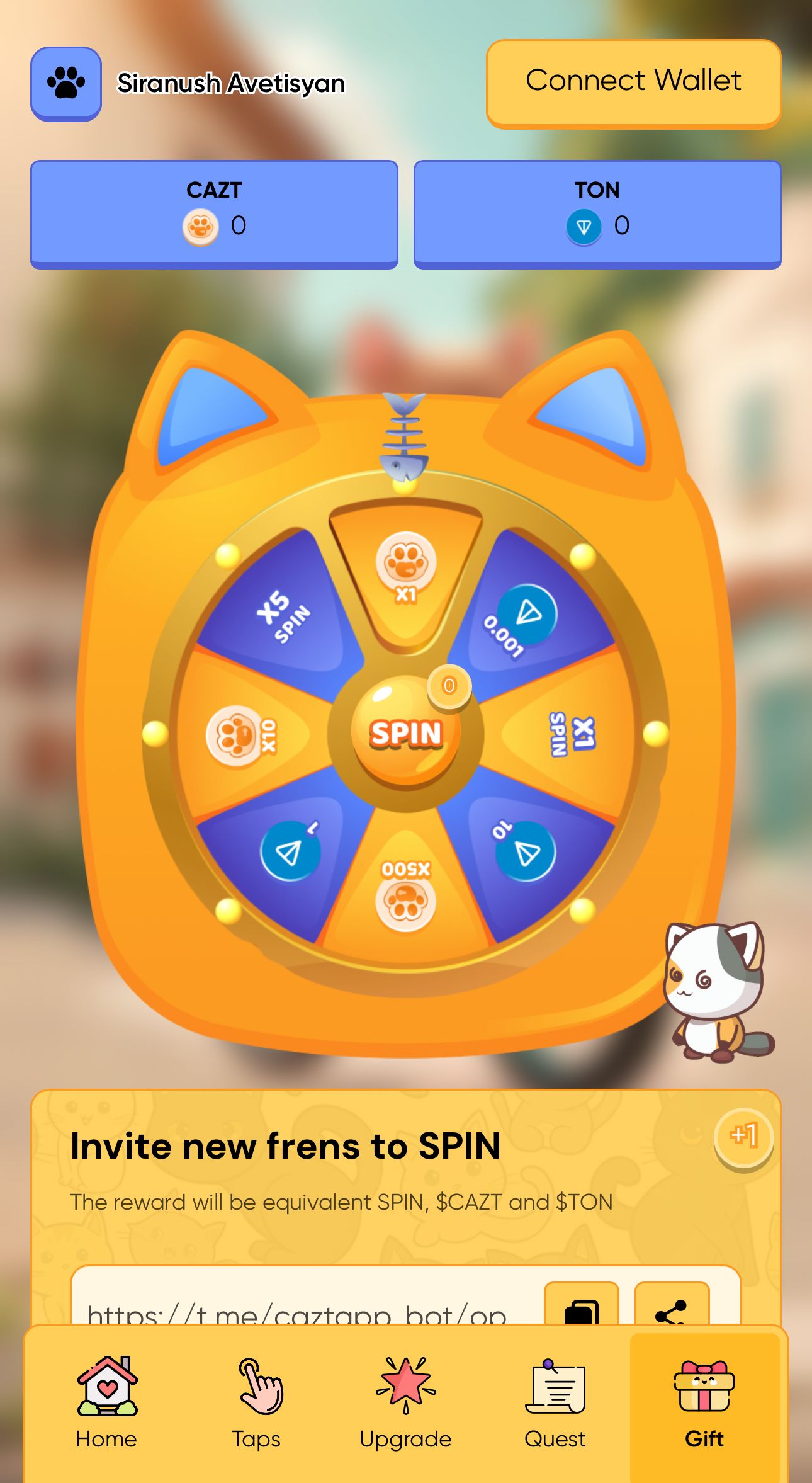Image resolution: width=812 pixels, height=1483 pixels.
Task: Open the paw profile avatar
Action: point(66,83)
